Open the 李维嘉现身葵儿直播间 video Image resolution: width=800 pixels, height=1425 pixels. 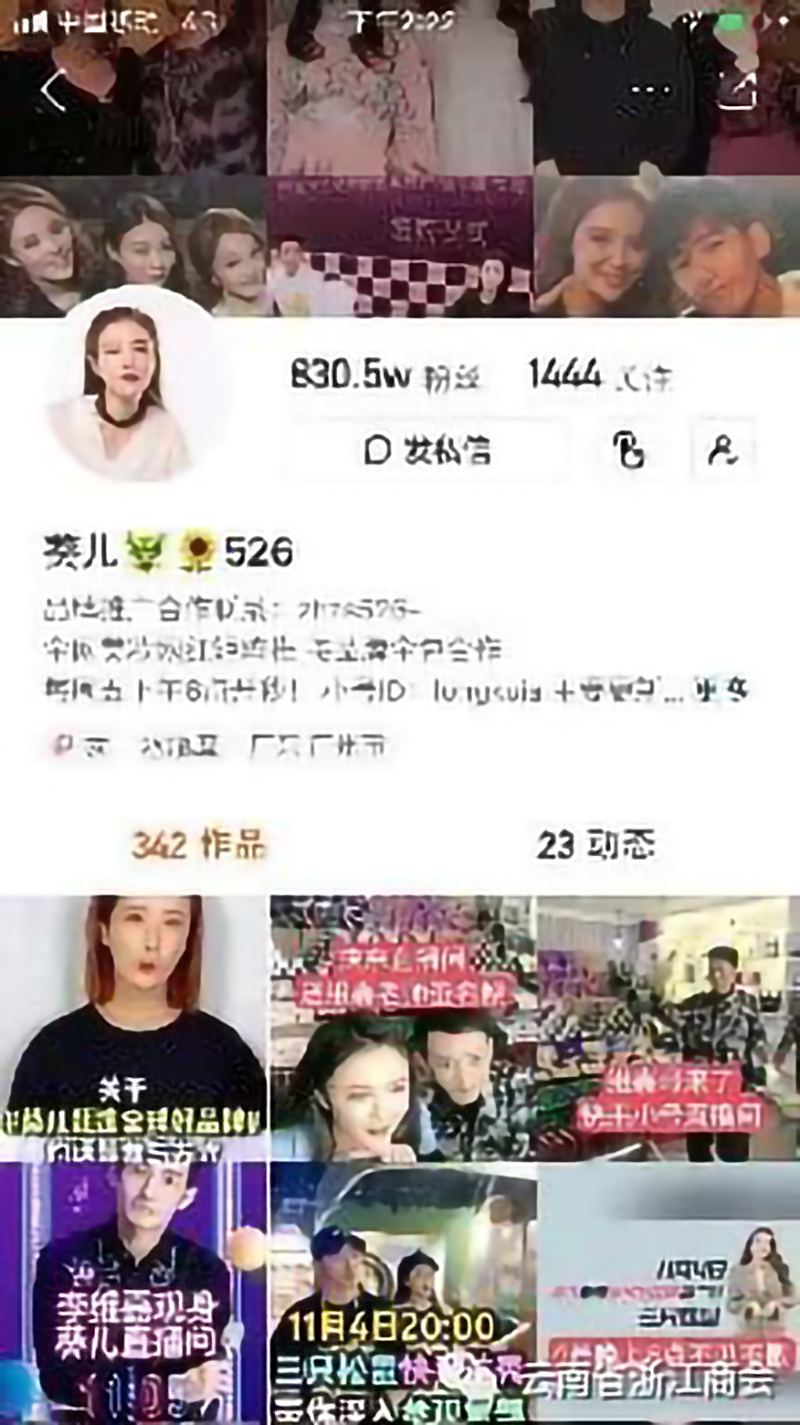point(133,1293)
